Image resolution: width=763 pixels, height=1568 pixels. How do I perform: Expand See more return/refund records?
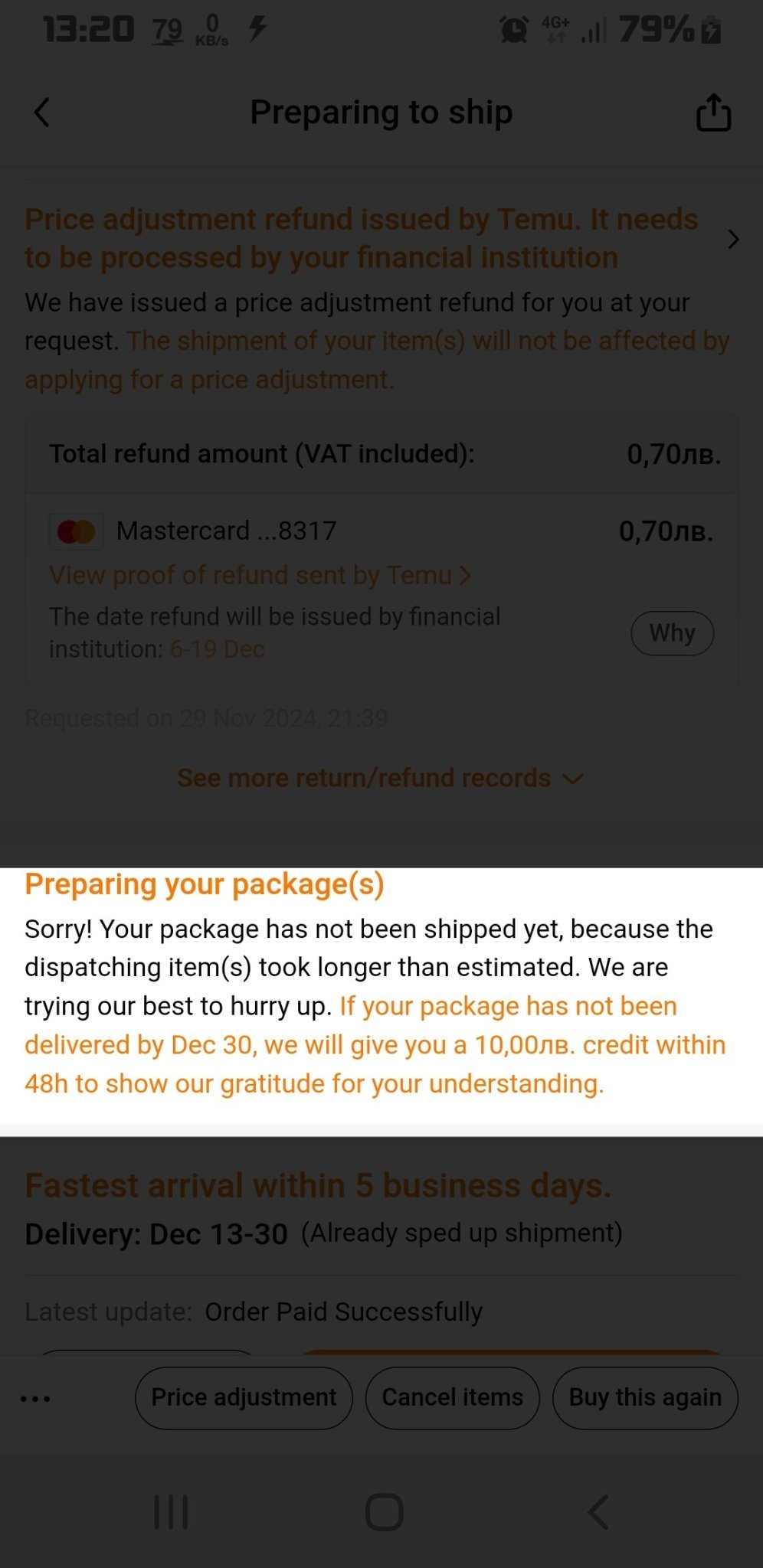(x=380, y=778)
